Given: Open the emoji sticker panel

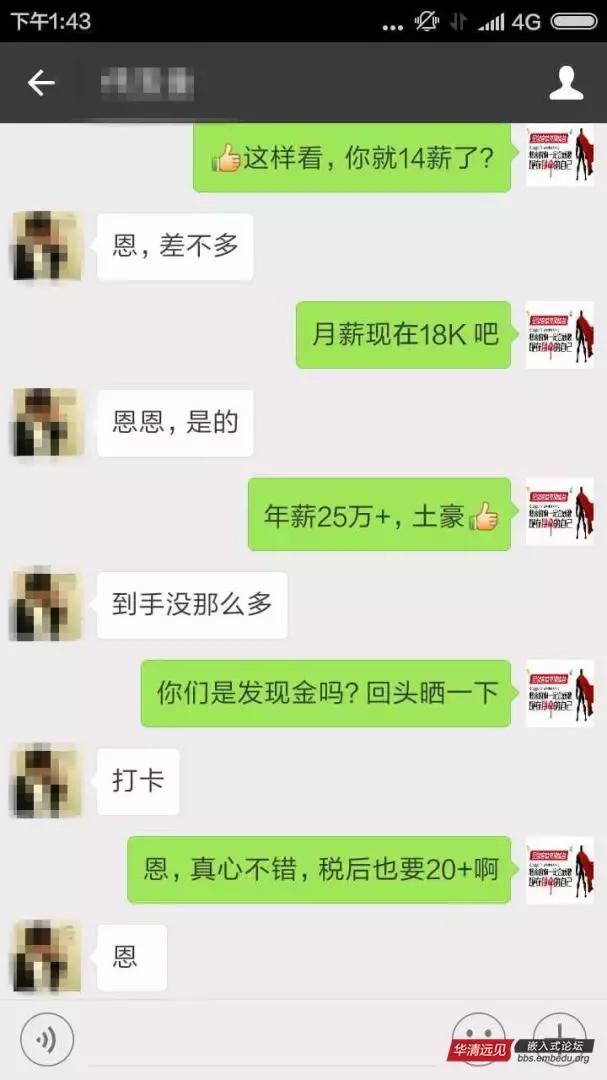Looking at the screenshot, I should point(479,1039).
